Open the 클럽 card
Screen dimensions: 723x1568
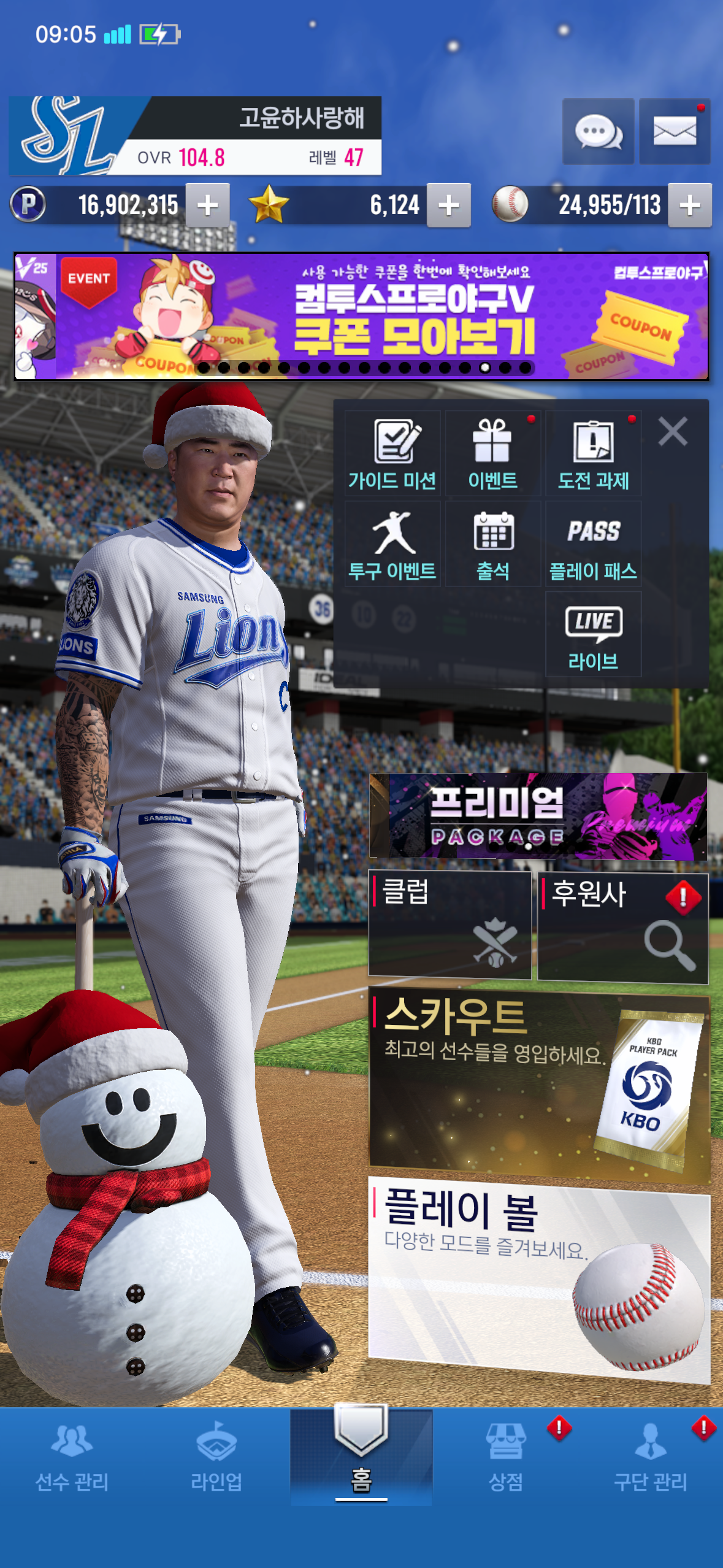[449, 925]
